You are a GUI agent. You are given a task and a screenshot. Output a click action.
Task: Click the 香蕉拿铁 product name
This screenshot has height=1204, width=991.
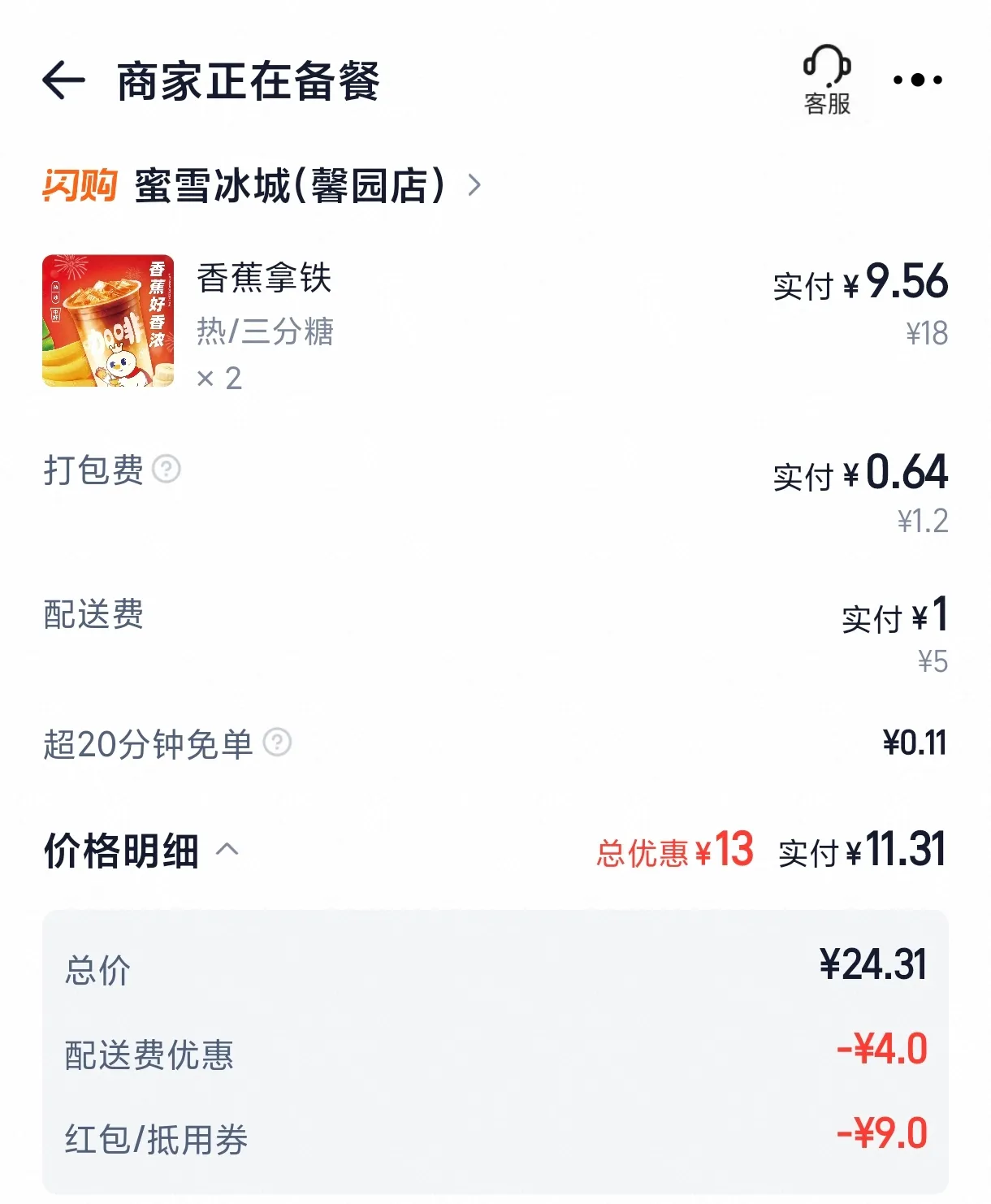260,281
